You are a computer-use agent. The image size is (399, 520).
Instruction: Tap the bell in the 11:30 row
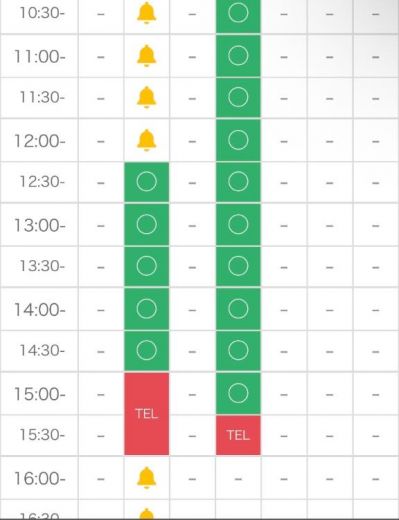[146, 97]
